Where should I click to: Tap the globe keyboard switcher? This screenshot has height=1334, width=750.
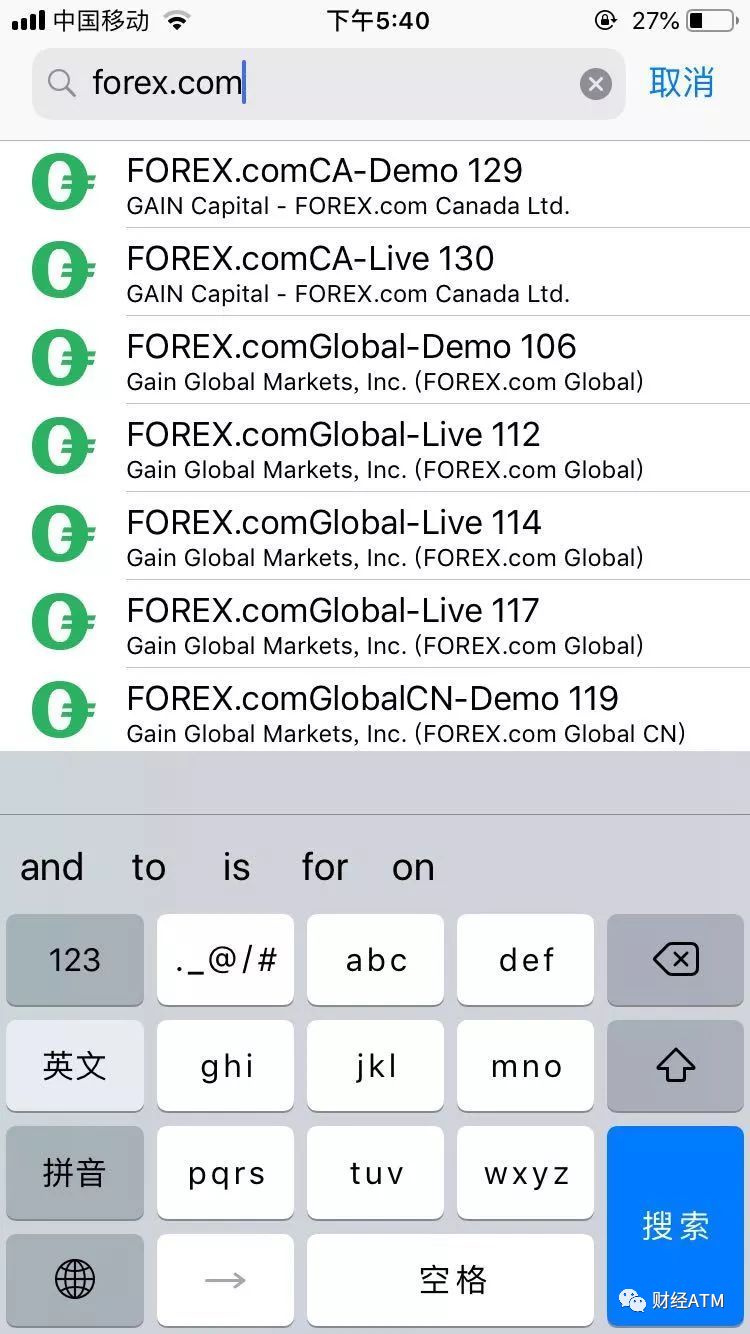(x=75, y=1278)
